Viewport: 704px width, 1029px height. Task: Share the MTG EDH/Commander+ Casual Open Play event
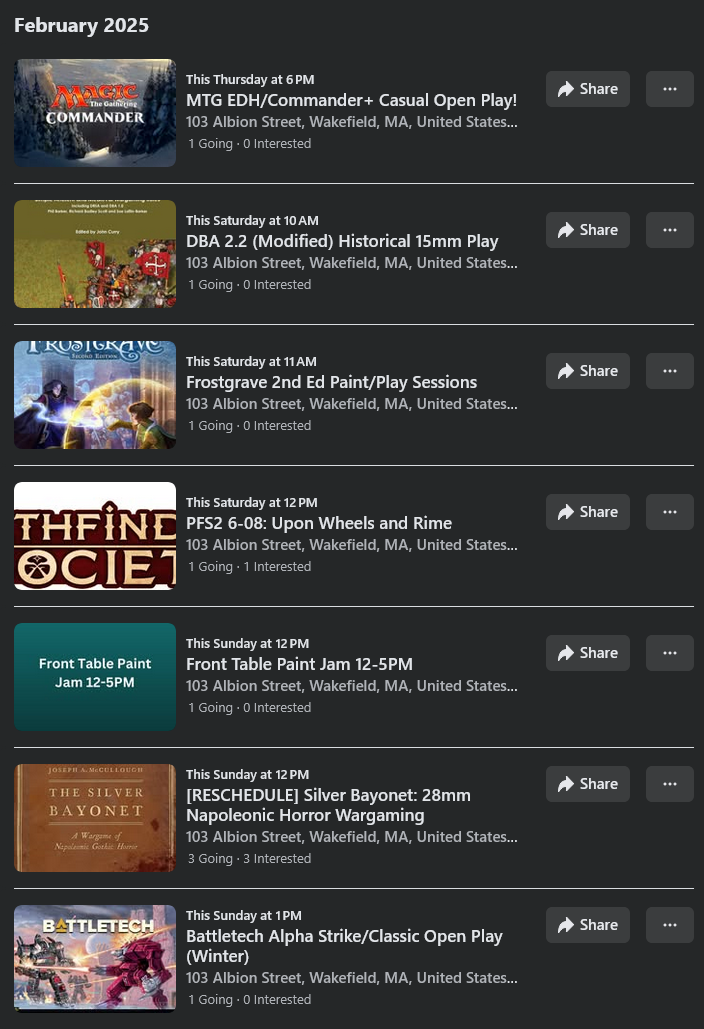tap(588, 89)
